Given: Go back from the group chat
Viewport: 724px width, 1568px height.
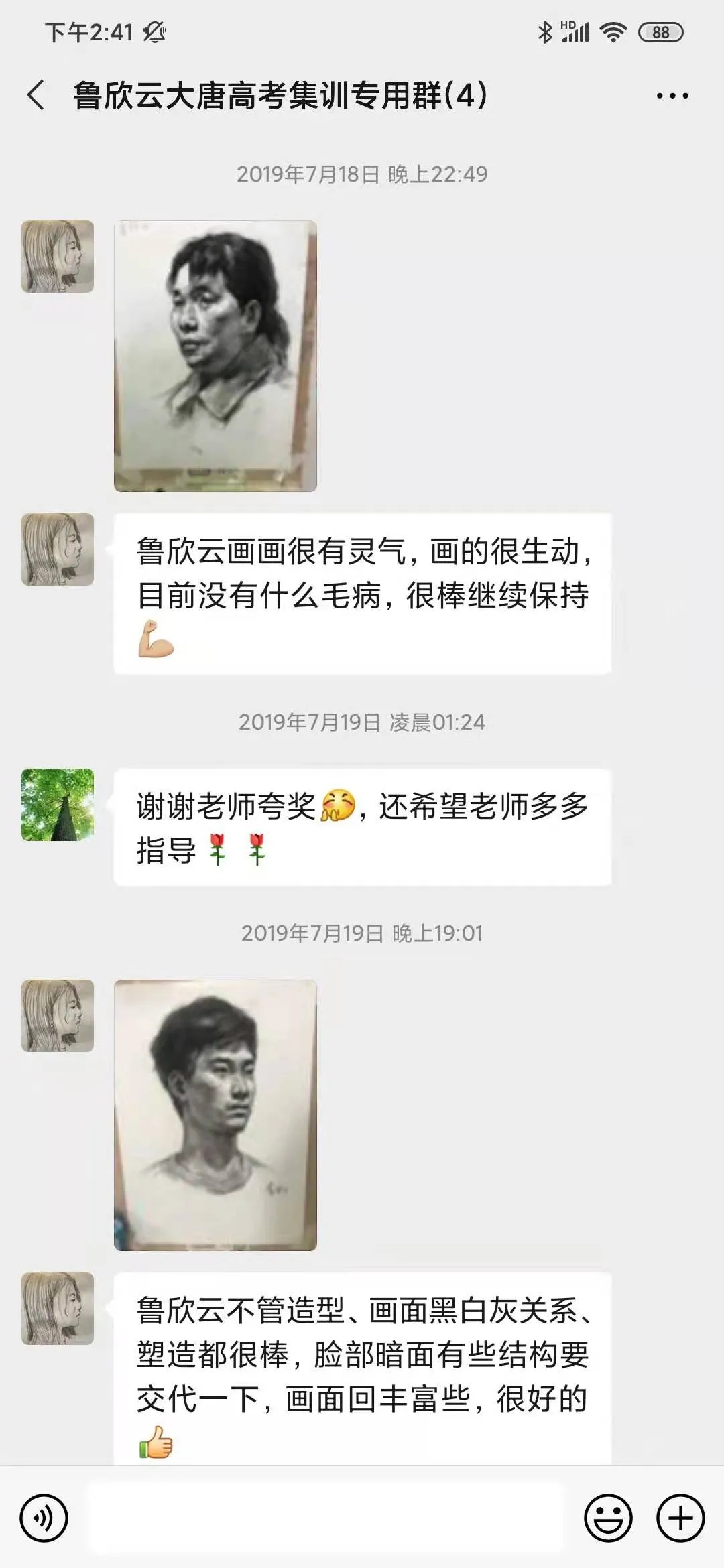Looking at the screenshot, I should pos(36,95).
